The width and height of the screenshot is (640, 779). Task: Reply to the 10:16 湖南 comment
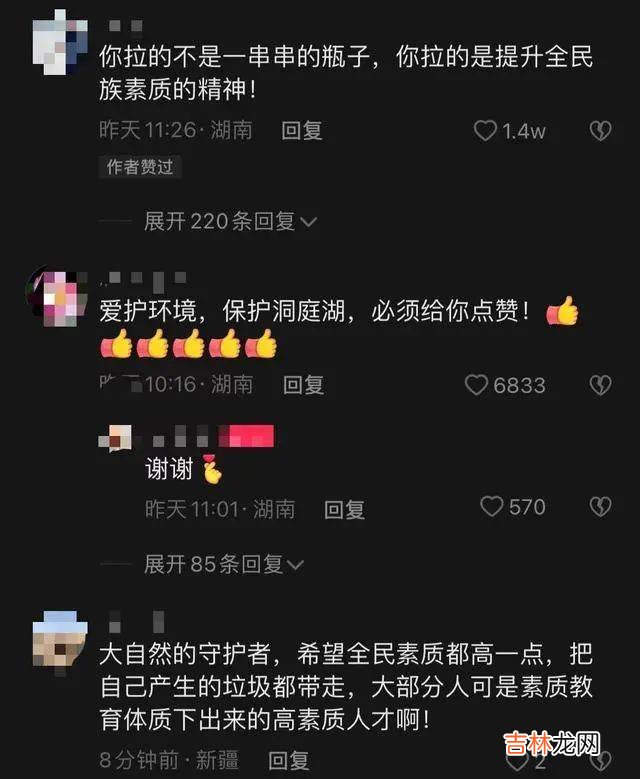pyautogui.click(x=304, y=384)
